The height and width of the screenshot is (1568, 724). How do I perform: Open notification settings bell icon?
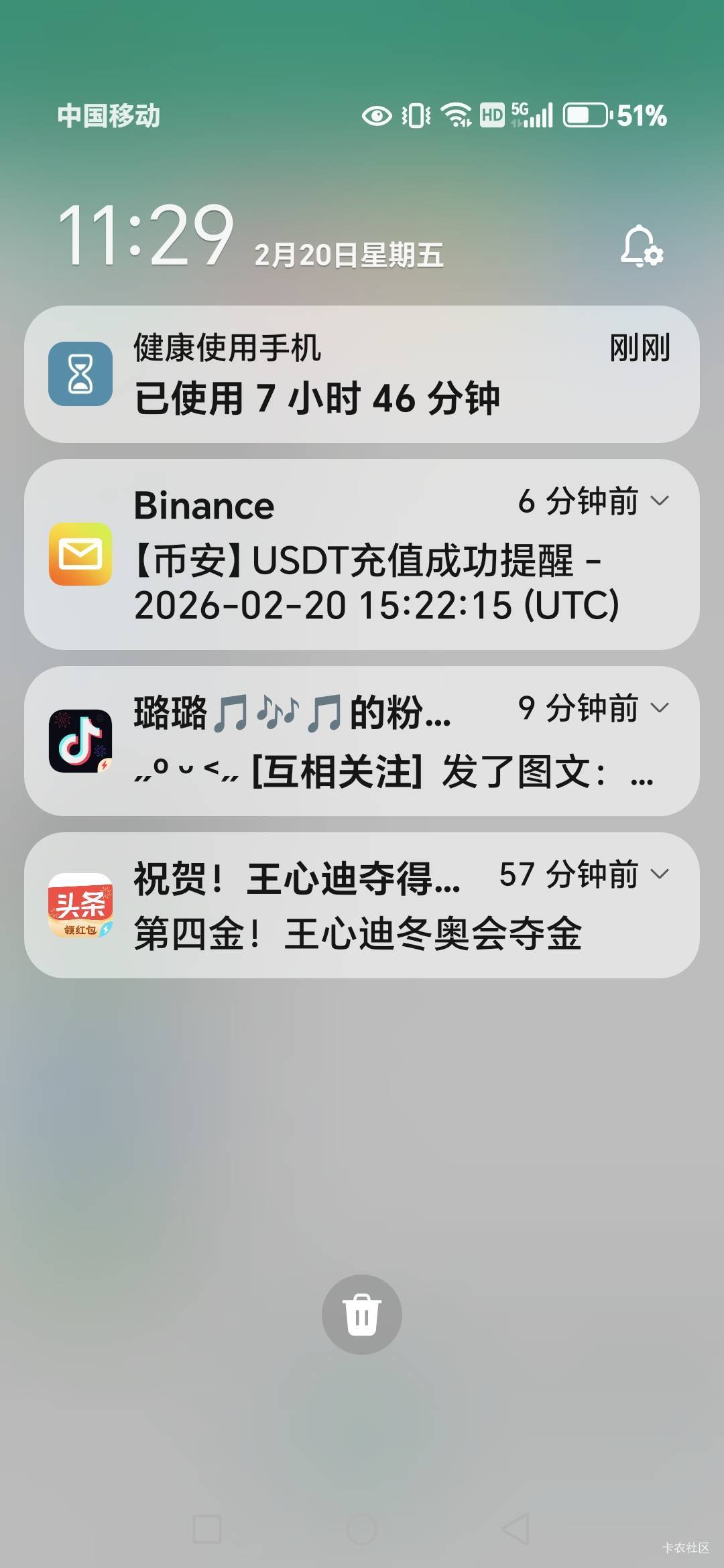pyautogui.click(x=642, y=246)
